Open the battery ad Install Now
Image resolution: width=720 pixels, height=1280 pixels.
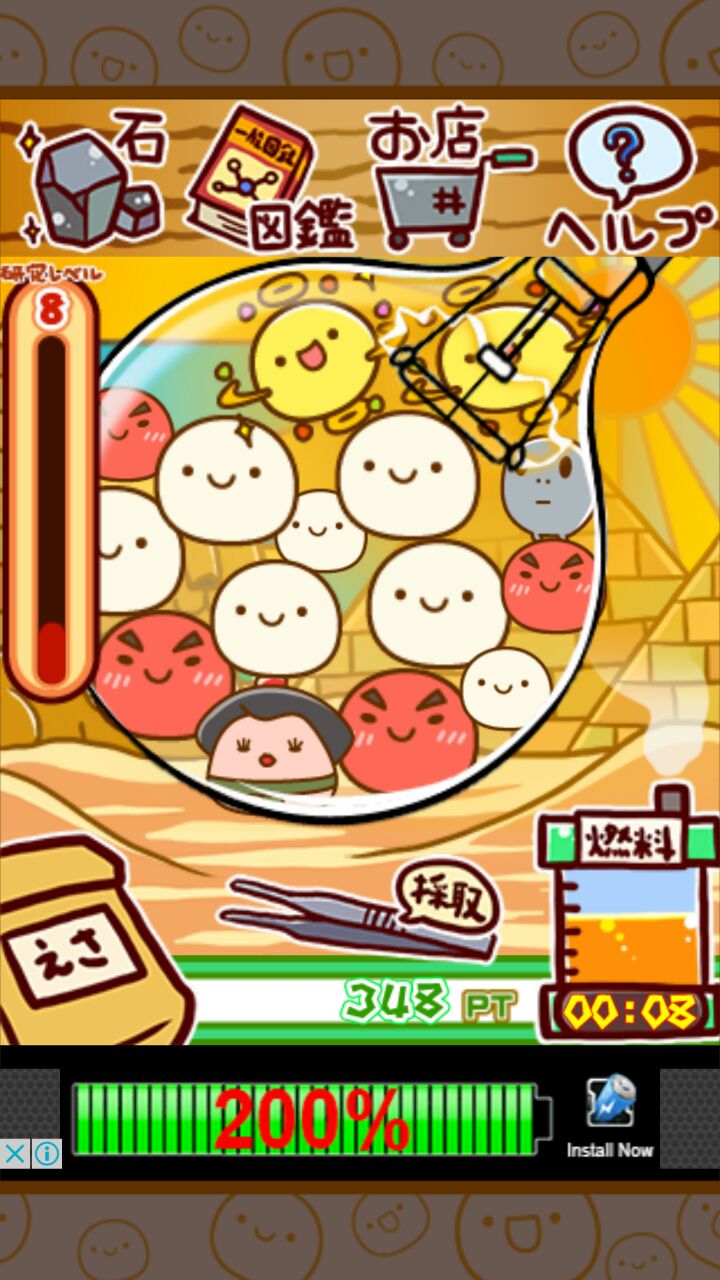click(x=610, y=1118)
